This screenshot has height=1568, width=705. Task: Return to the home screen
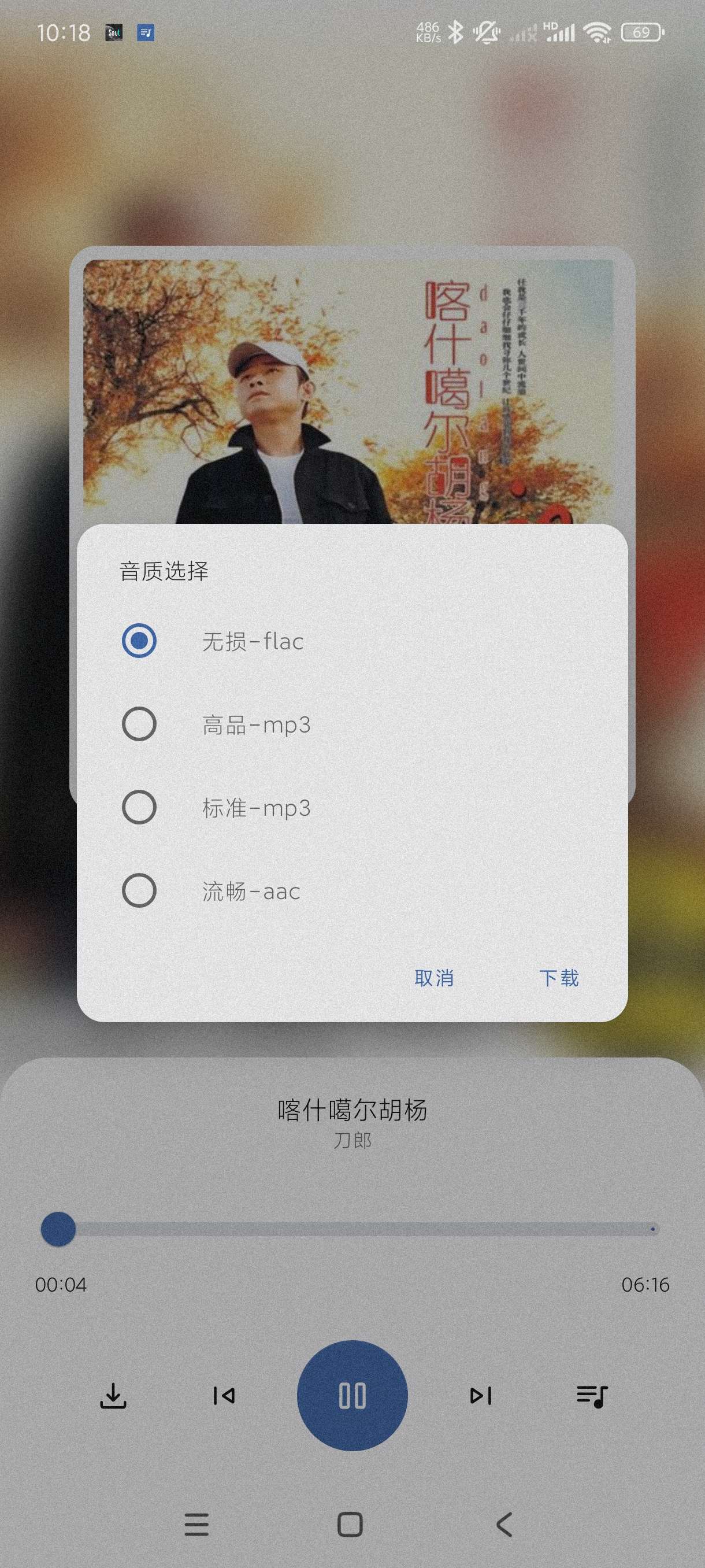pyautogui.click(x=350, y=1524)
